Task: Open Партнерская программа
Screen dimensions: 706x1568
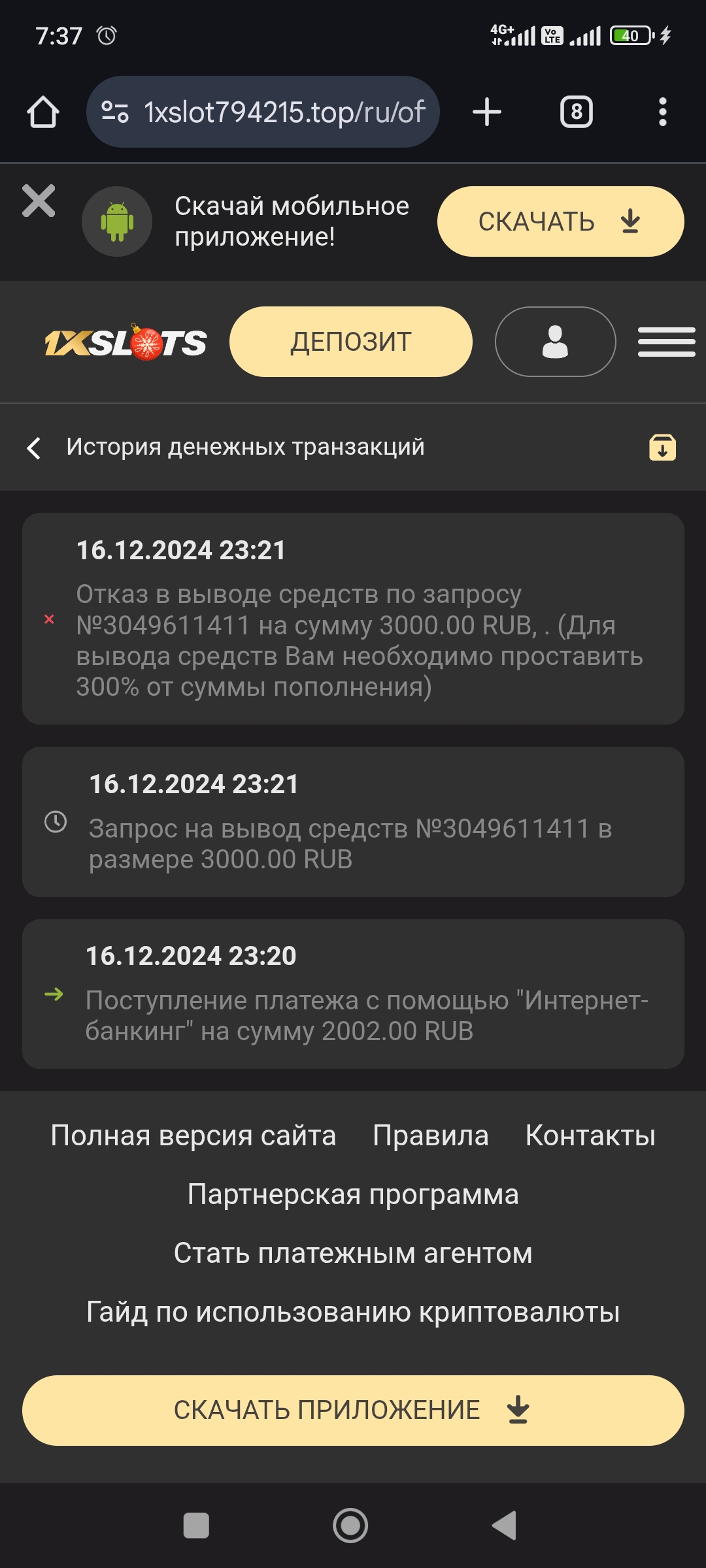Action: coord(353,1194)
